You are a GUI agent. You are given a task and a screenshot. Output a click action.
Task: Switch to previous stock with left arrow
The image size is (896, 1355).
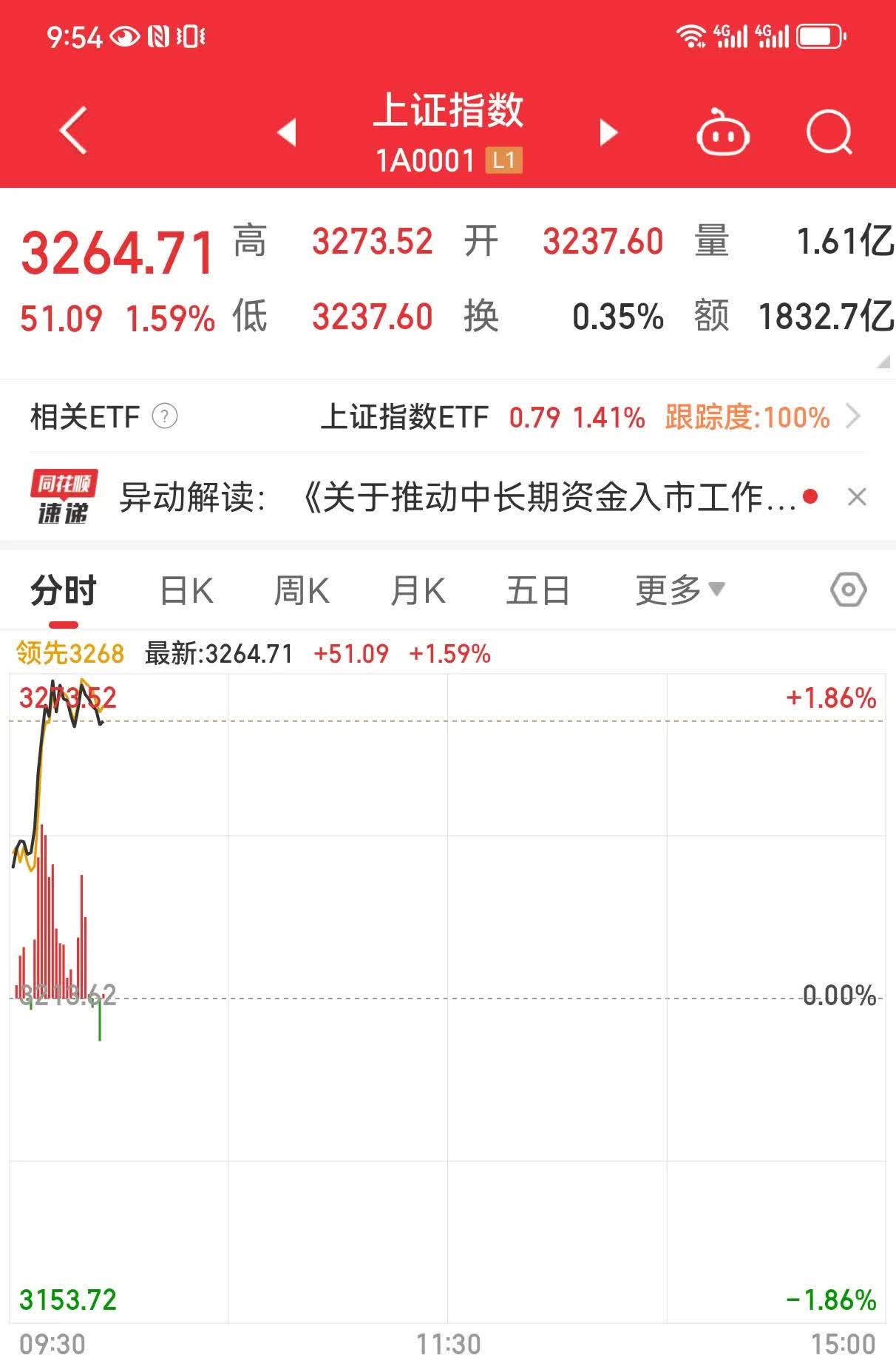pyautogui.click(x=287, y=132)
